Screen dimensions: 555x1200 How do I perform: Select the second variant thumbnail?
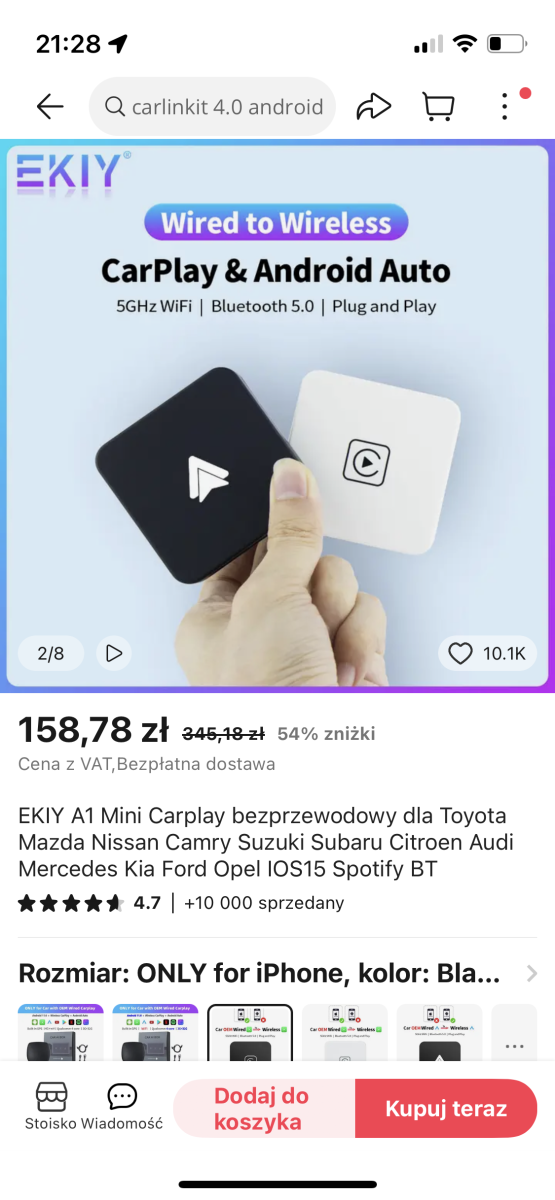coord(155,1032)
